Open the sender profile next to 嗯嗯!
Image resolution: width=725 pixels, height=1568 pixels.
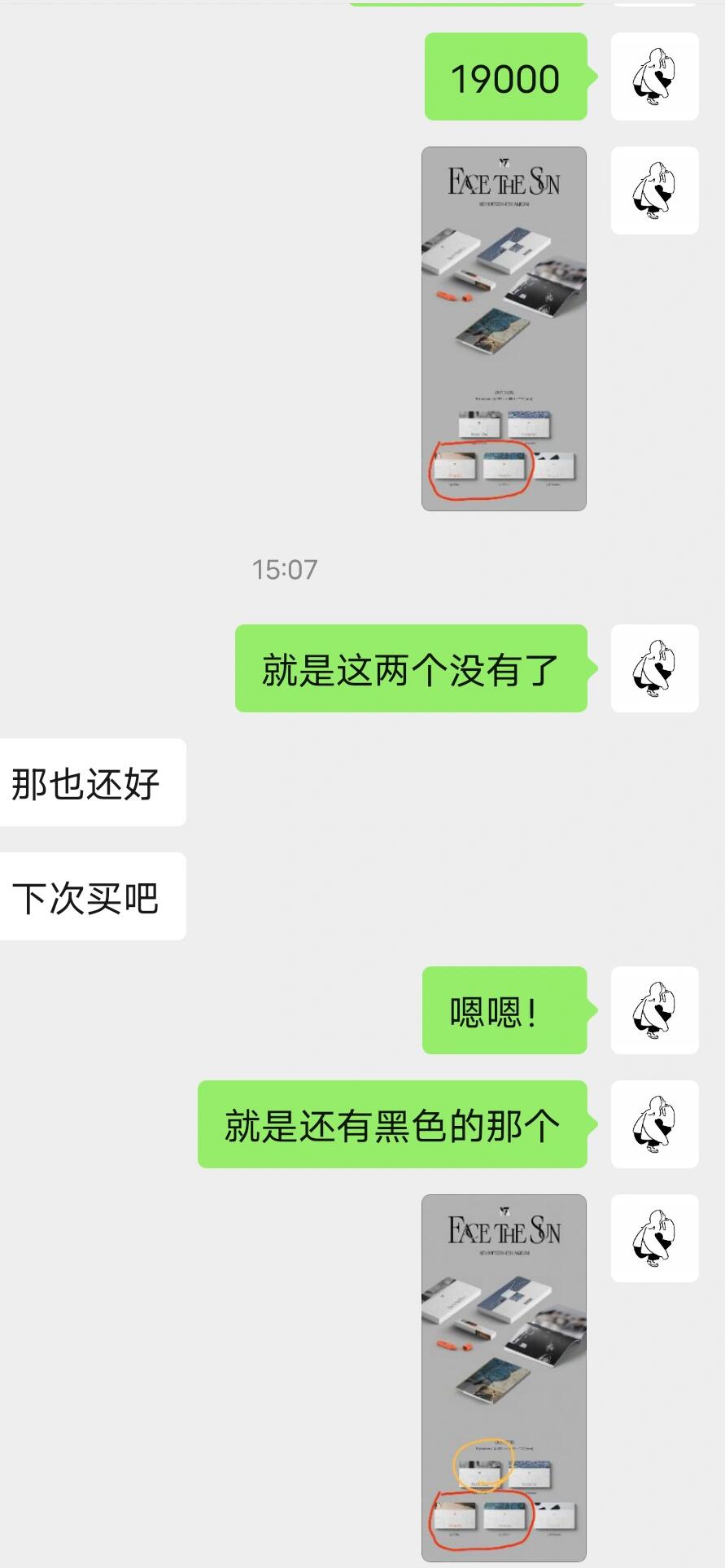tap(654, 1010)
